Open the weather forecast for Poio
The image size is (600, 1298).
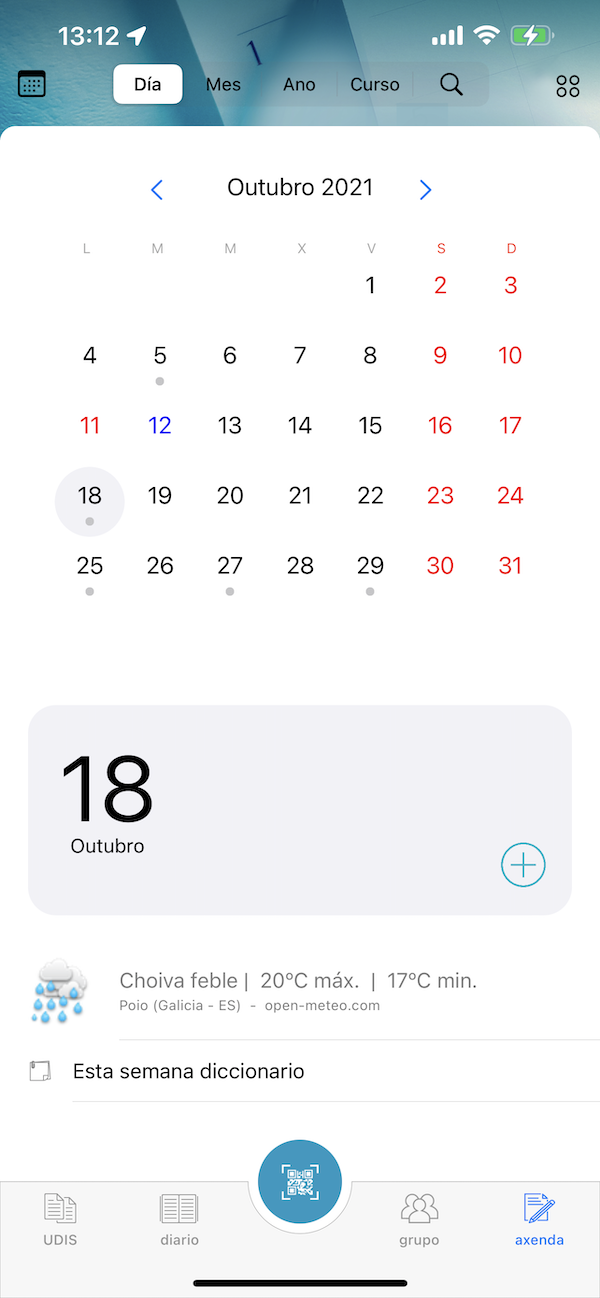tap(298, 990)
